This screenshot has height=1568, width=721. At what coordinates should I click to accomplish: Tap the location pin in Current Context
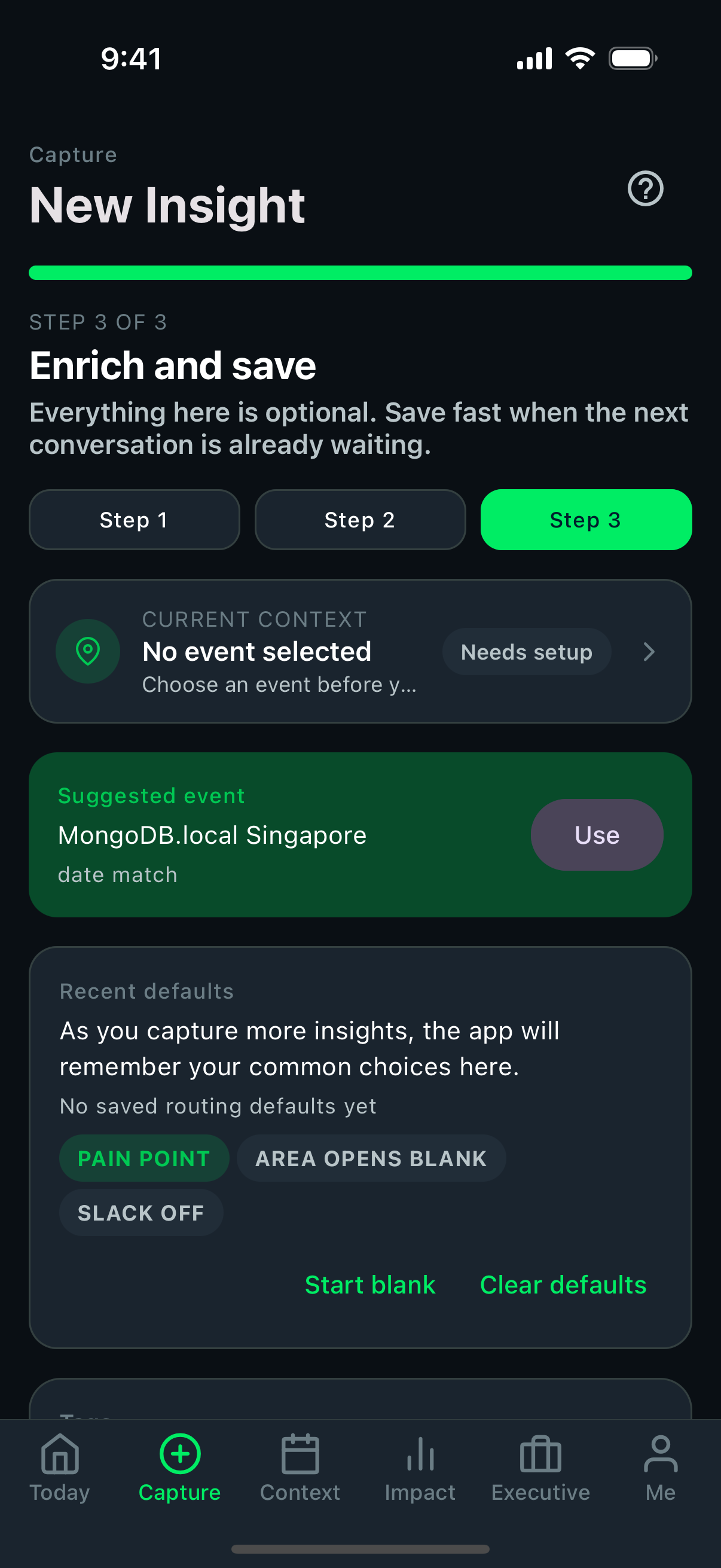88,651
